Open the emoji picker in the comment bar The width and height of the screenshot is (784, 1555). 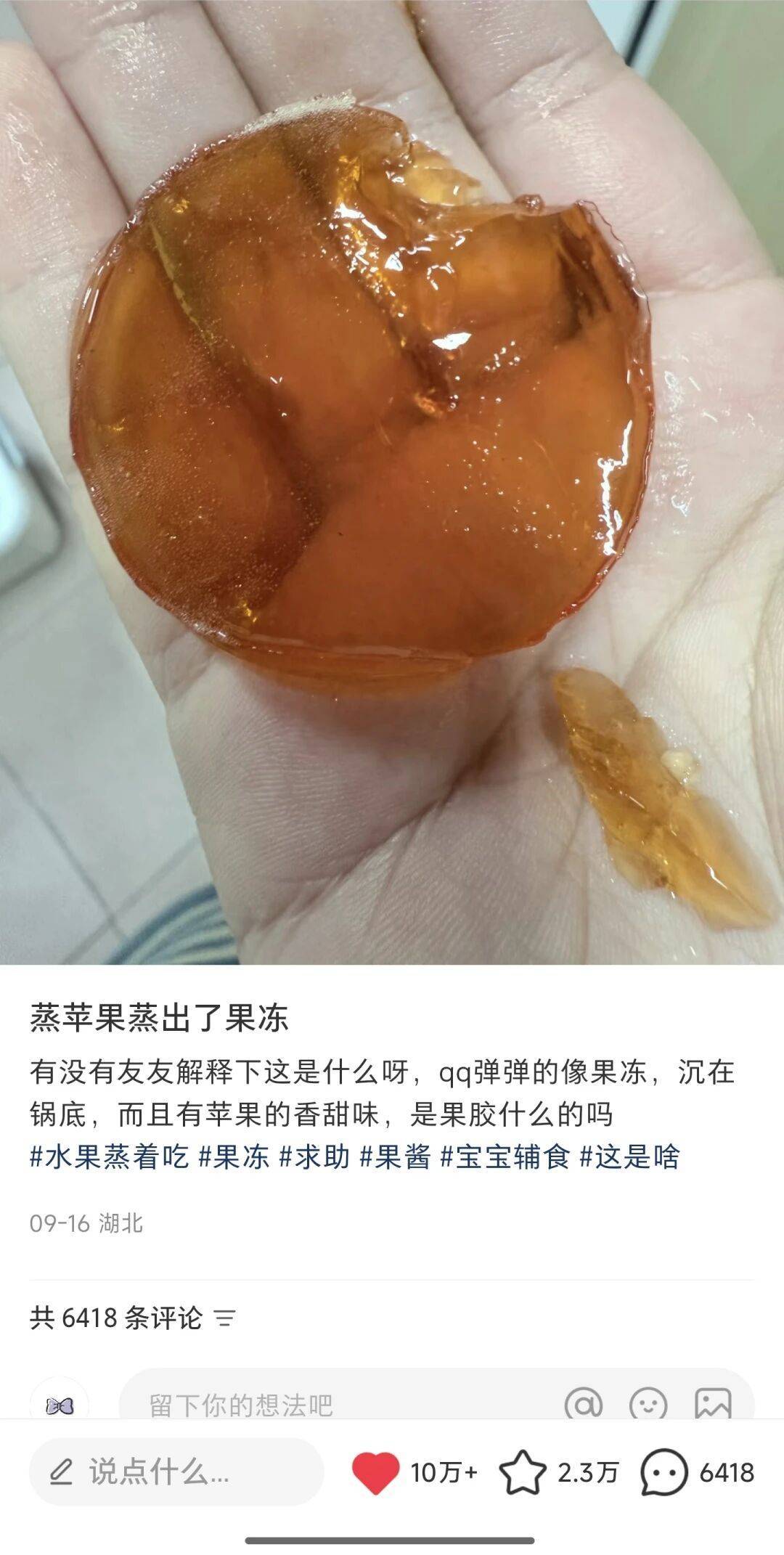[648, 1405]
